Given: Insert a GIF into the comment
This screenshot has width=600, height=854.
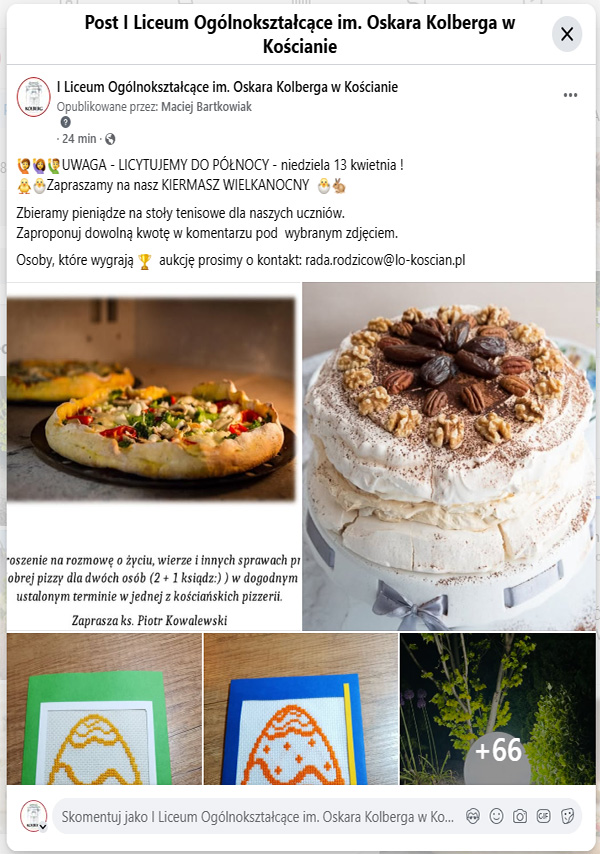Looking at the screenshot, I should (x=543, y=816).
